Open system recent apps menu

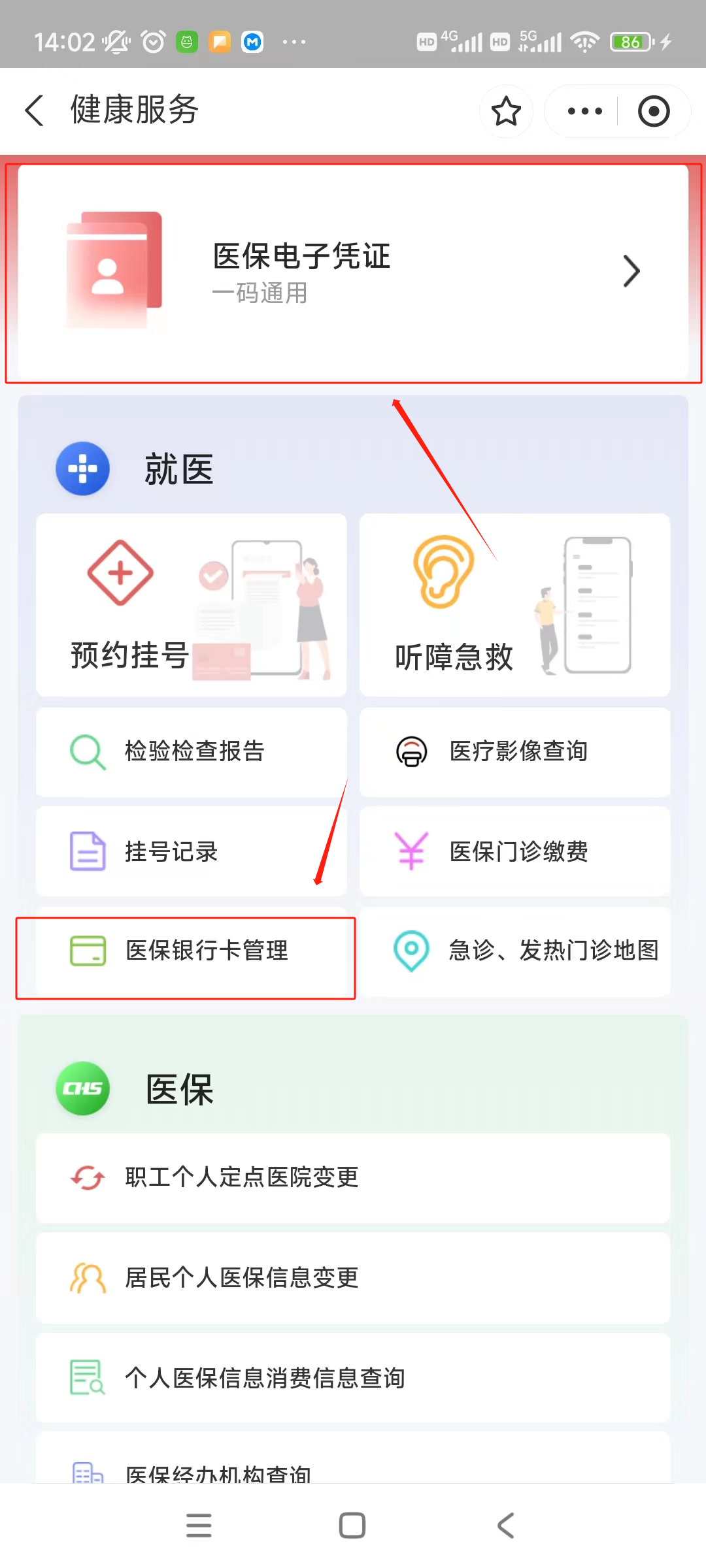[x=199, y=1526]
